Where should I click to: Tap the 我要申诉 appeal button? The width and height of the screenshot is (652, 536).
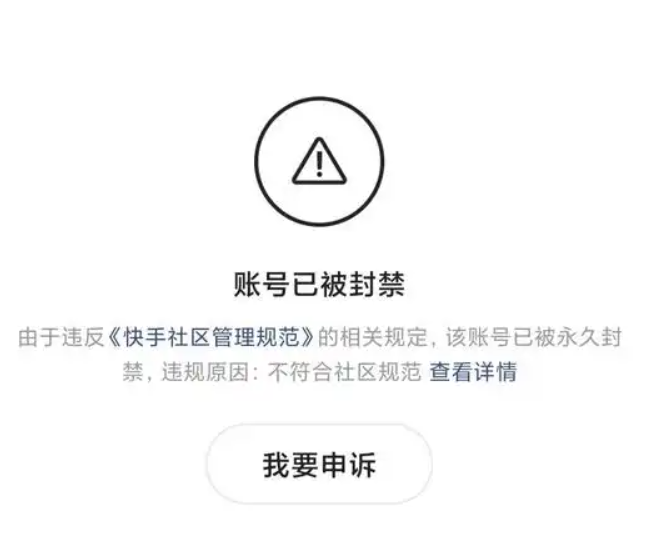[x=319, y=465]
